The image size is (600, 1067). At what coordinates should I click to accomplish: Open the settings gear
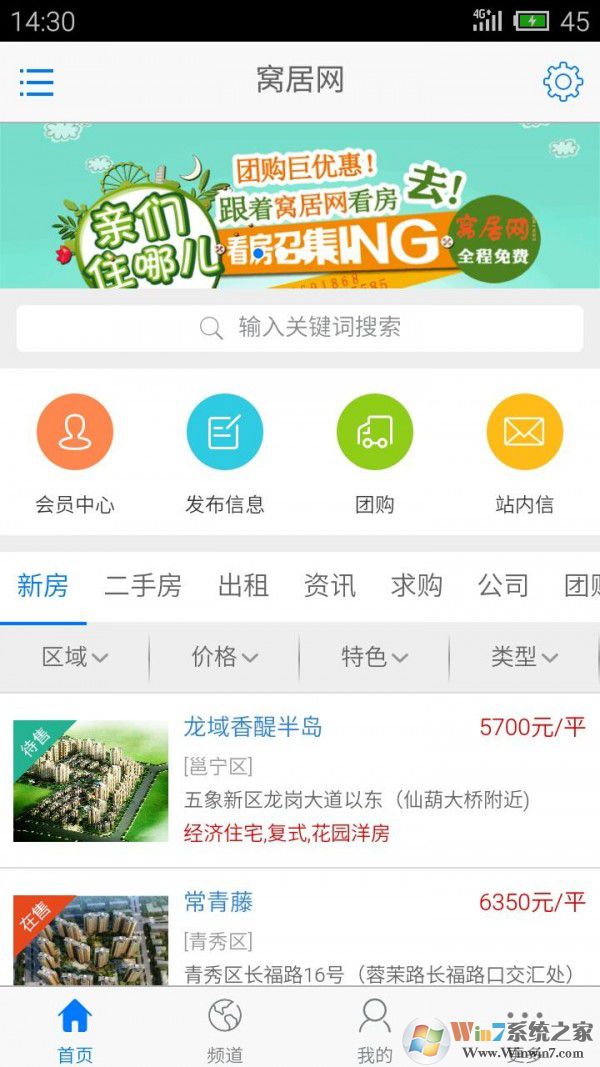pos(562,82)
